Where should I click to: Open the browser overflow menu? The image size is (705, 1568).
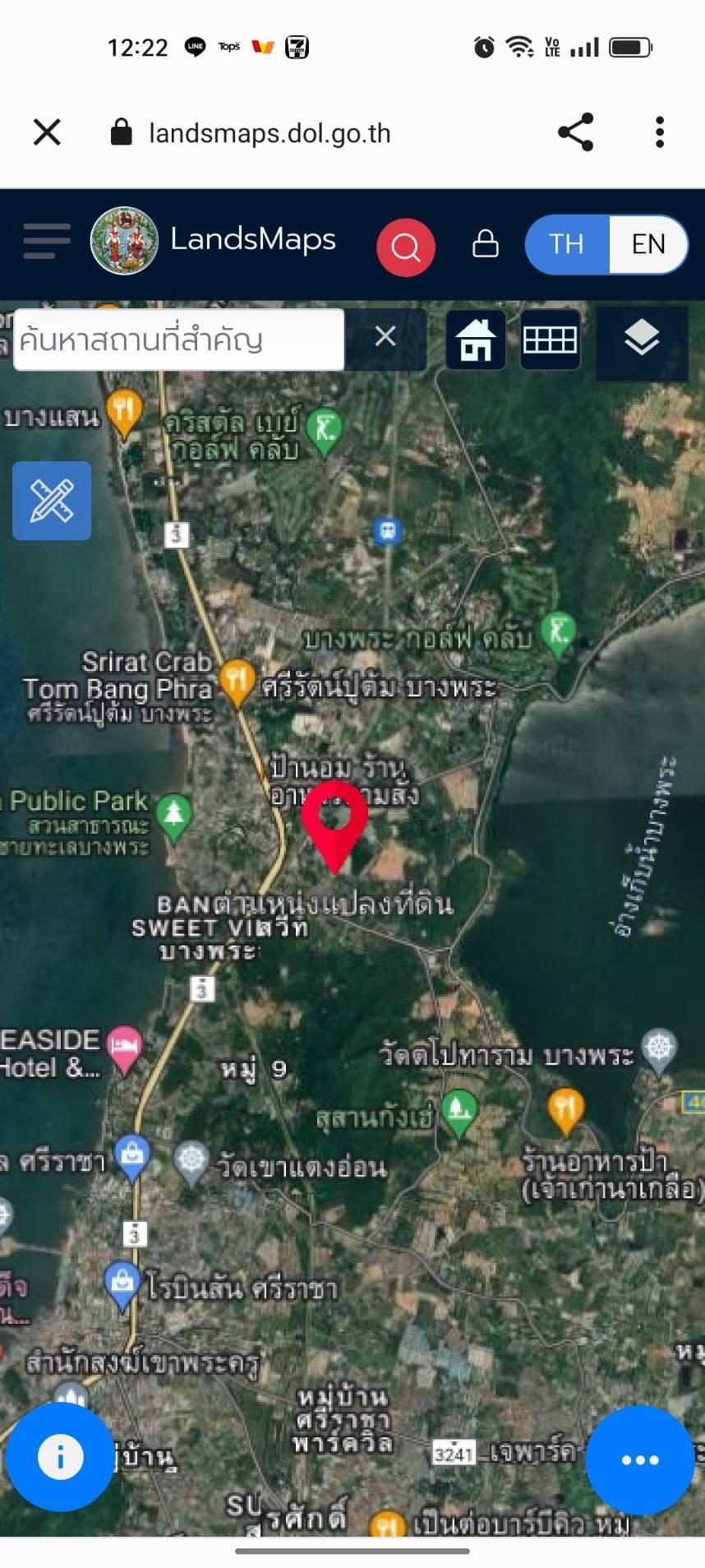tap(660, 132)
